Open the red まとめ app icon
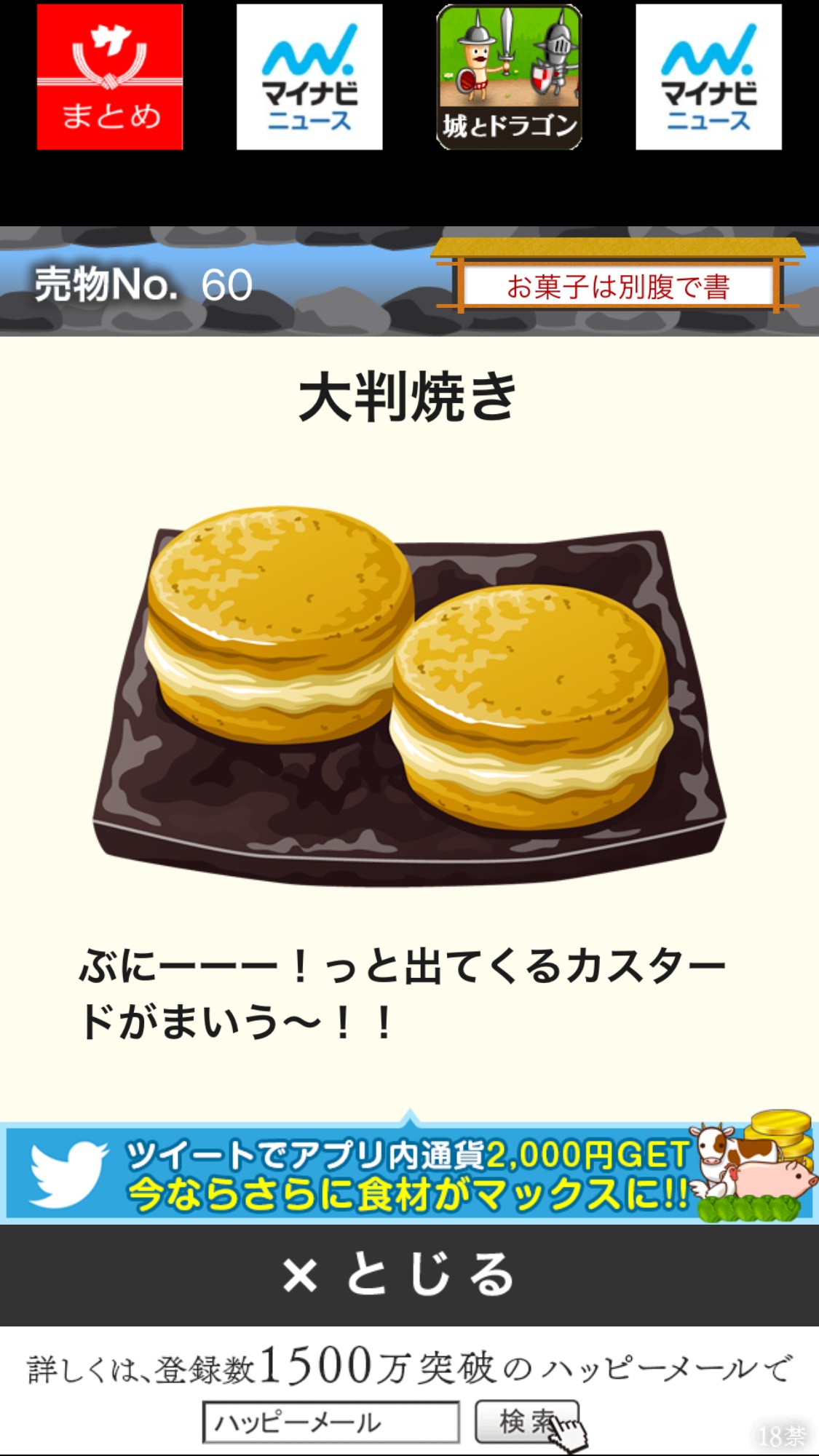The image size is (819, 1456). click(x=110, y=77)
